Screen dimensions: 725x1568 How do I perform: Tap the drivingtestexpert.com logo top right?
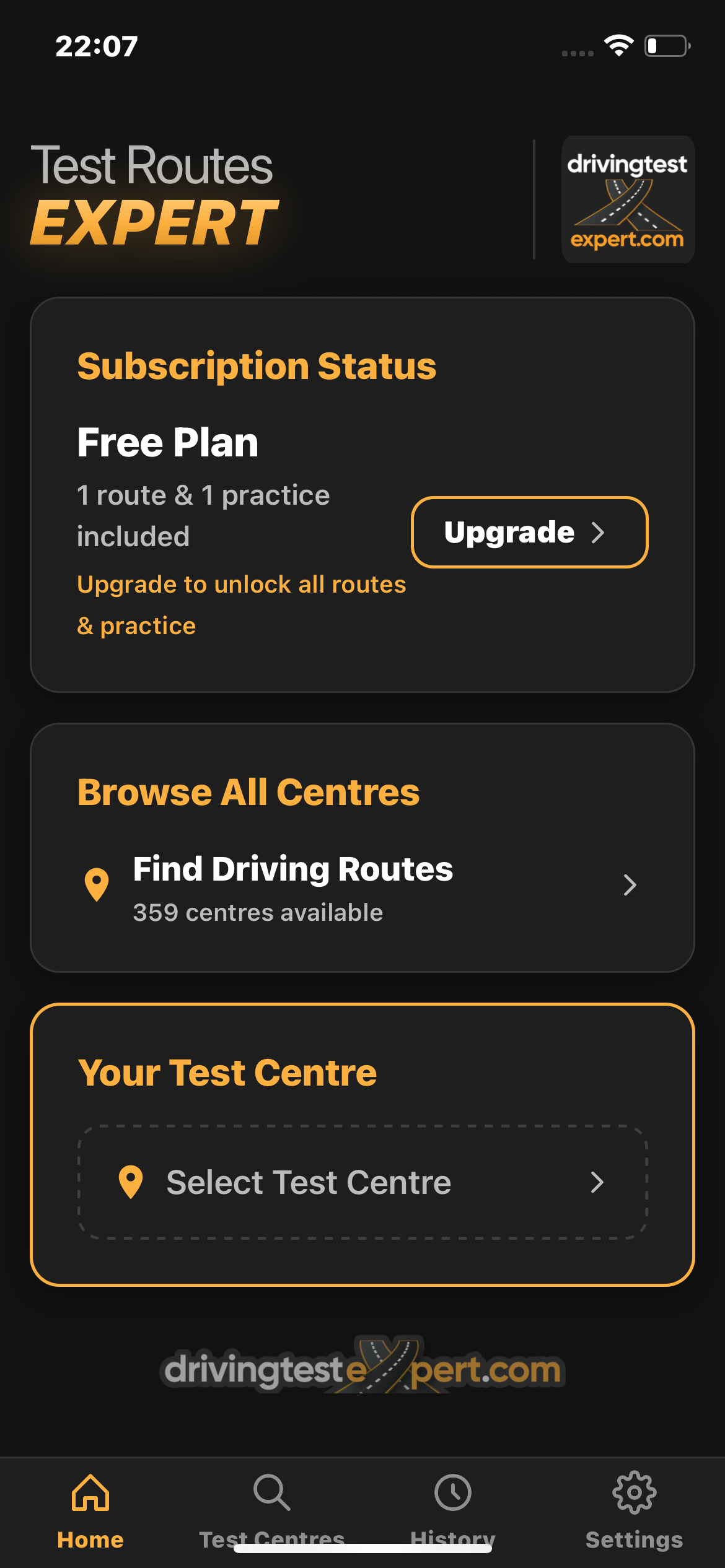(x=627, y=198)
